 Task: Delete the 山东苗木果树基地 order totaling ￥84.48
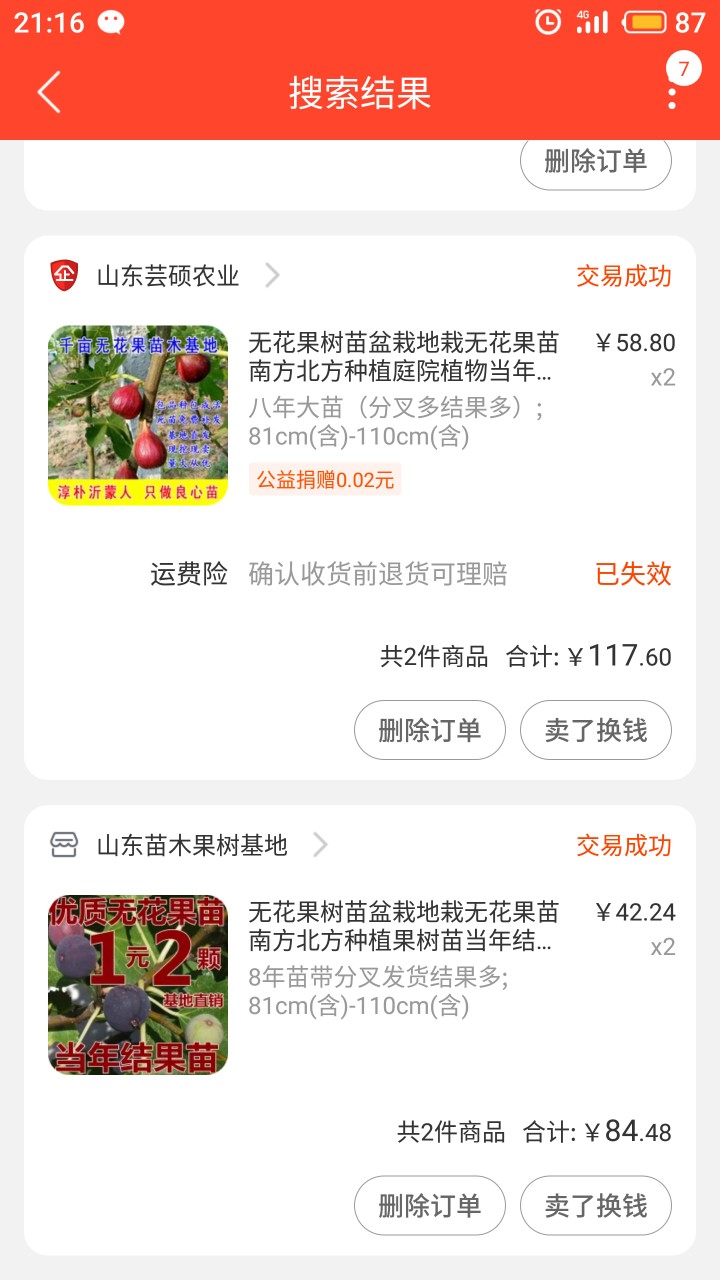tap(430, 1205)
